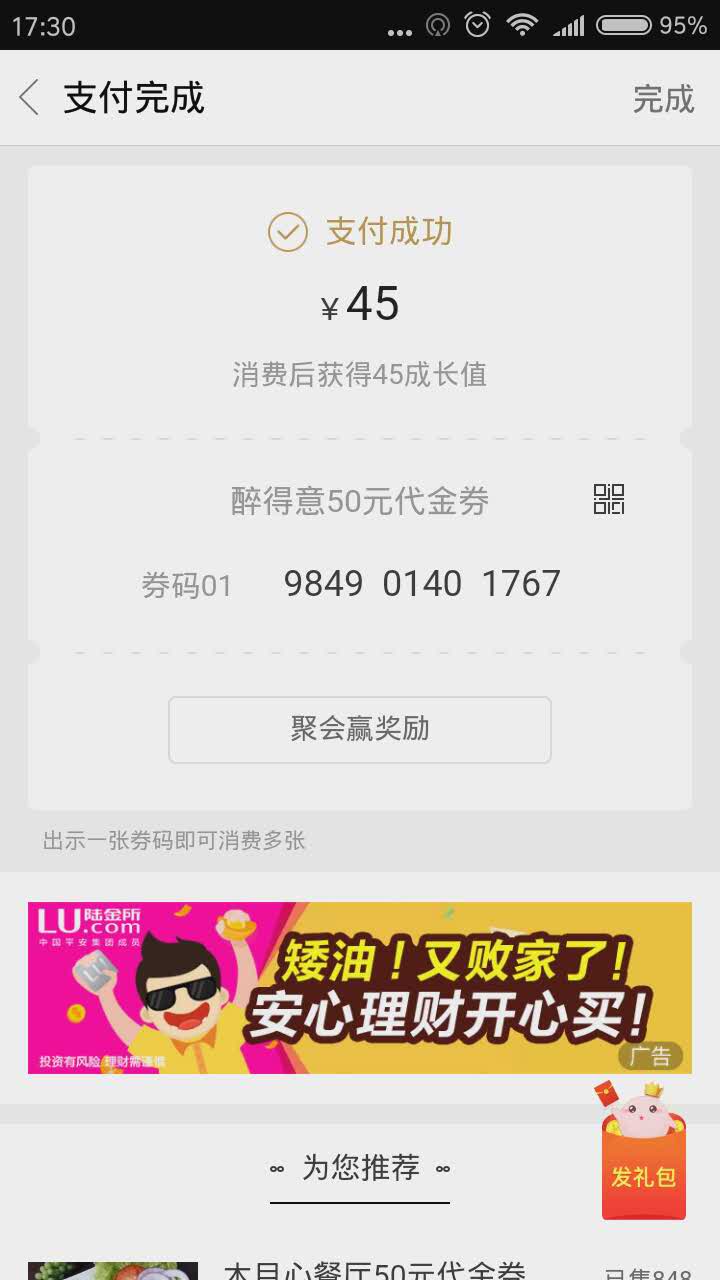
Task: Show the voucher QR code
Action: 608,499
